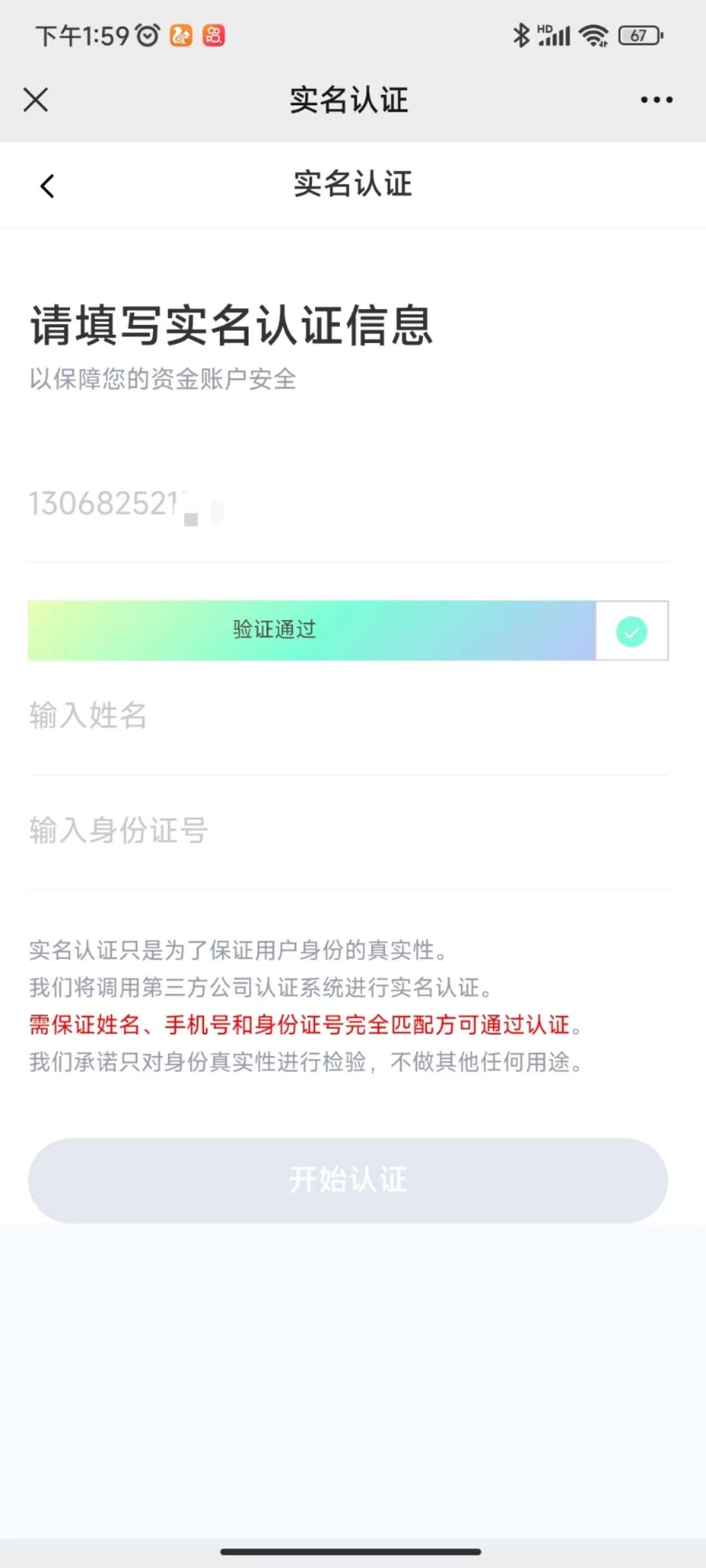
Task: Focus the 输入身份证号 ID number field
Action: (348, 832)
